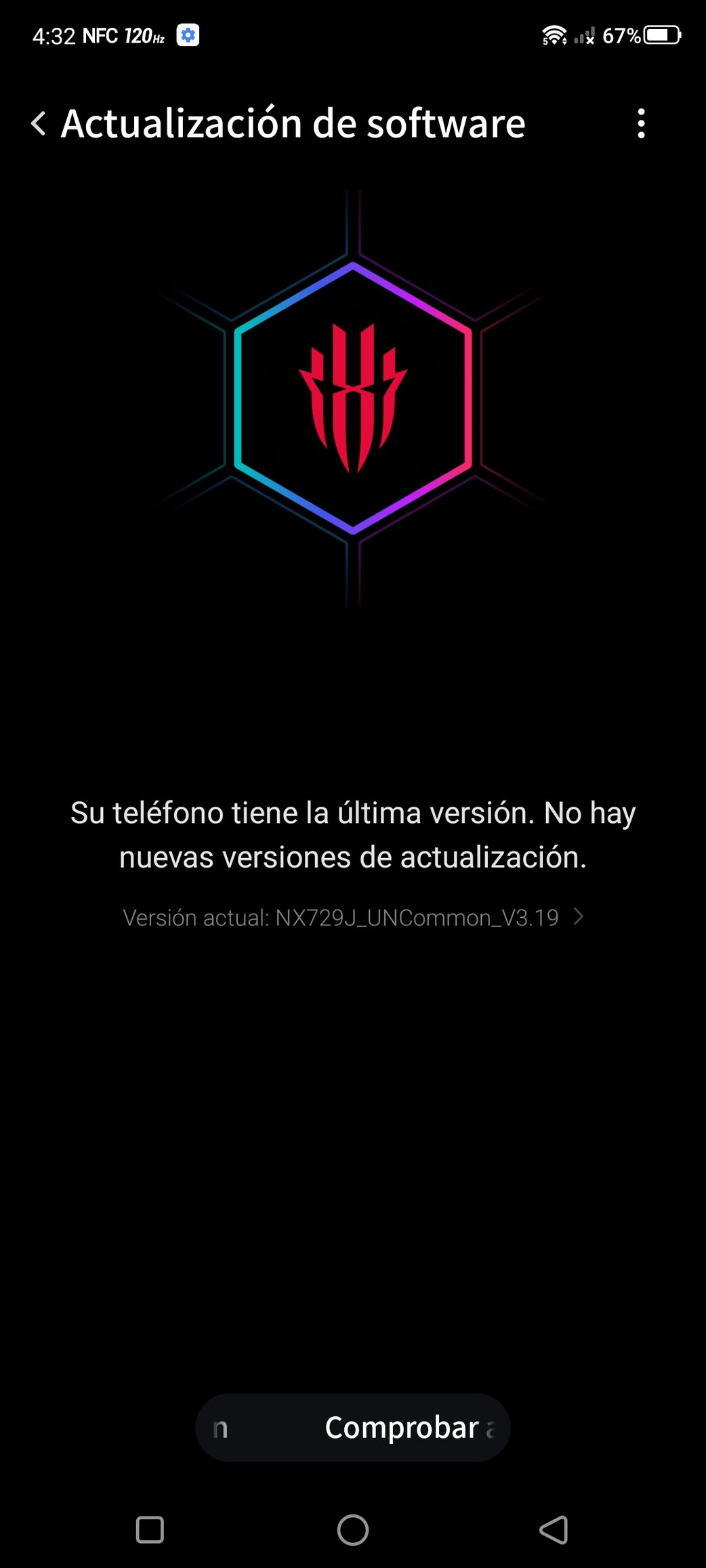Tap the Comprobar update button
Viewport: 706px width, 1568px height.
(353, 1427)
